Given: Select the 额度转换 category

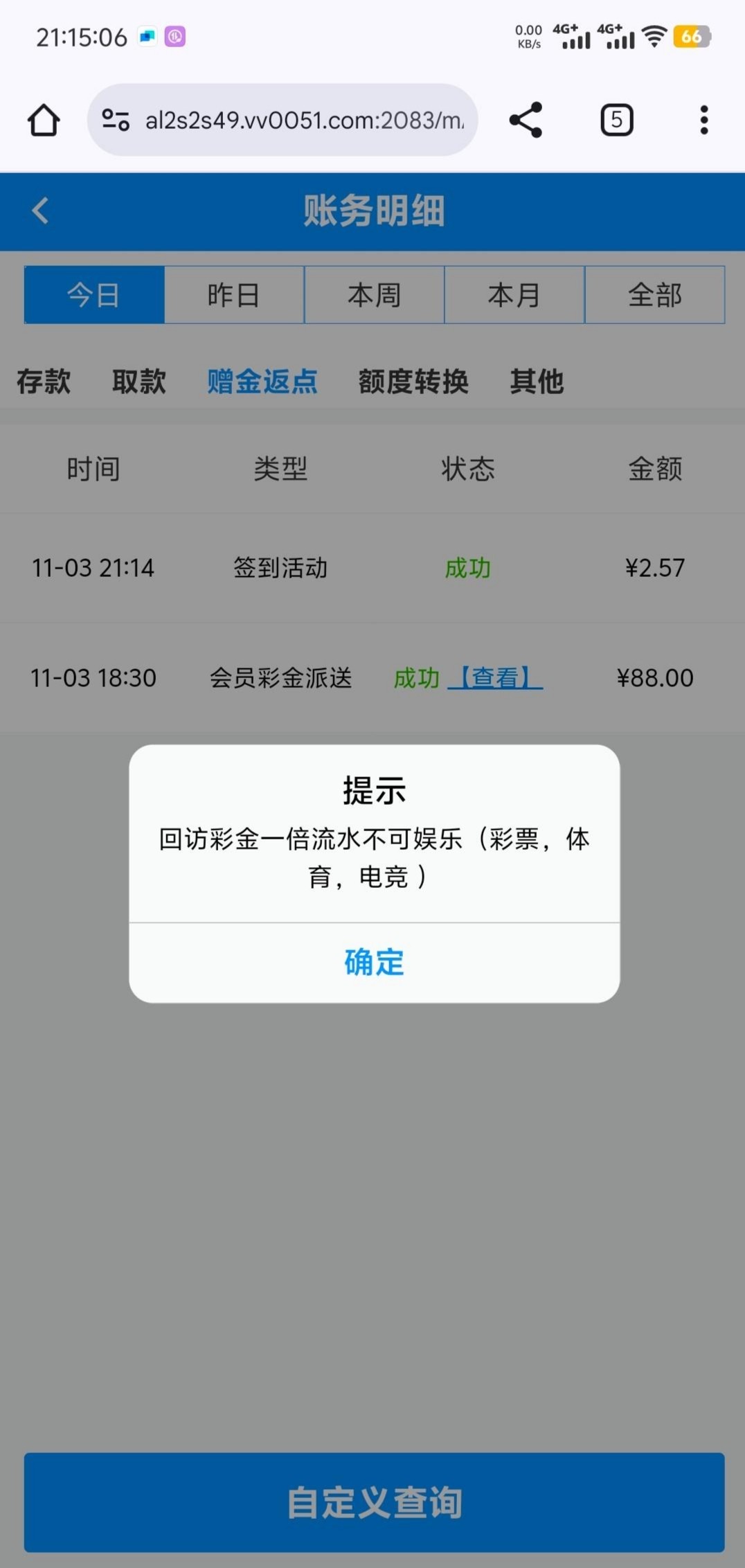Looking at the screenshot, I should click(413, 382).
